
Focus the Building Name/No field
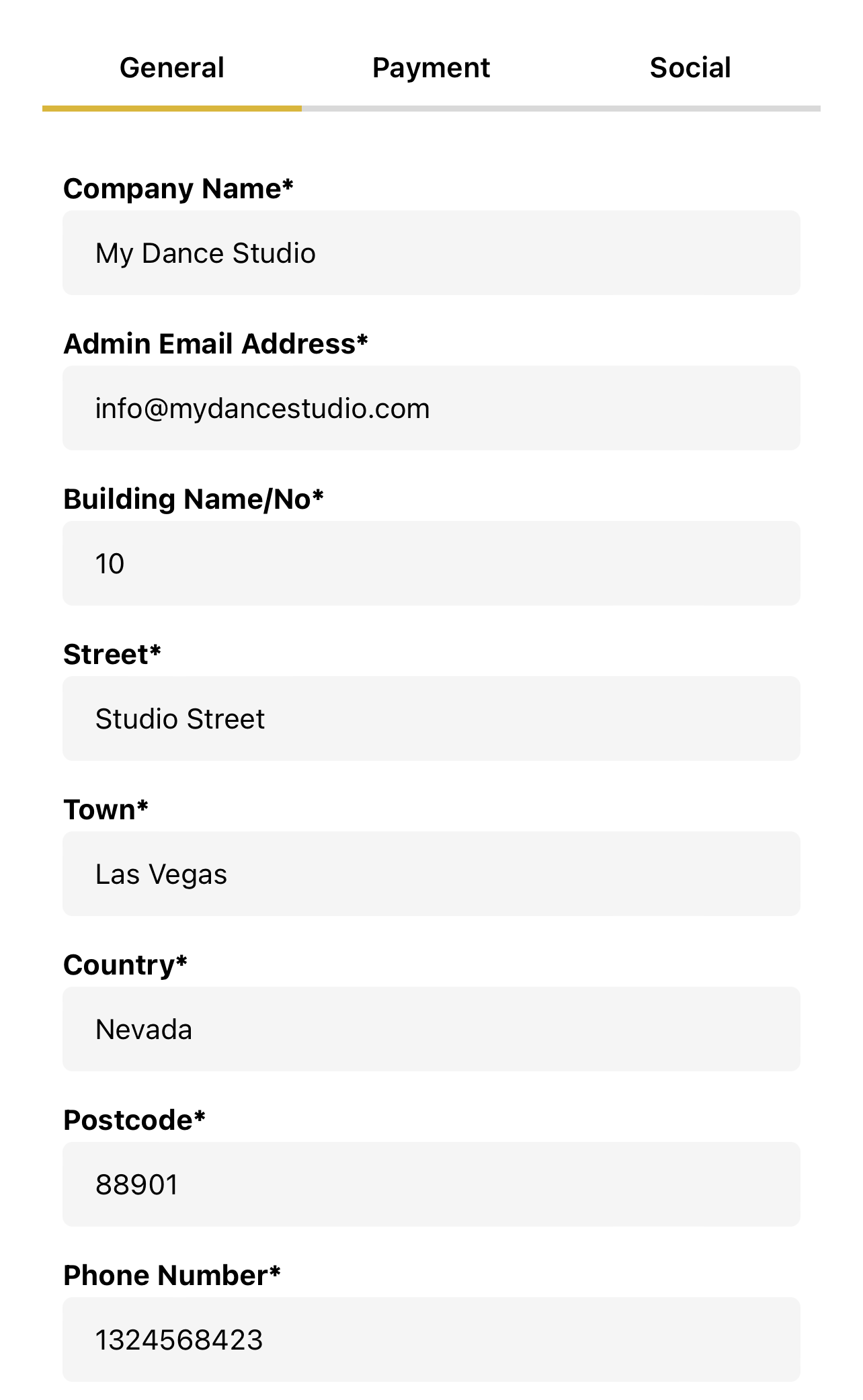click(x=431, y=563)
